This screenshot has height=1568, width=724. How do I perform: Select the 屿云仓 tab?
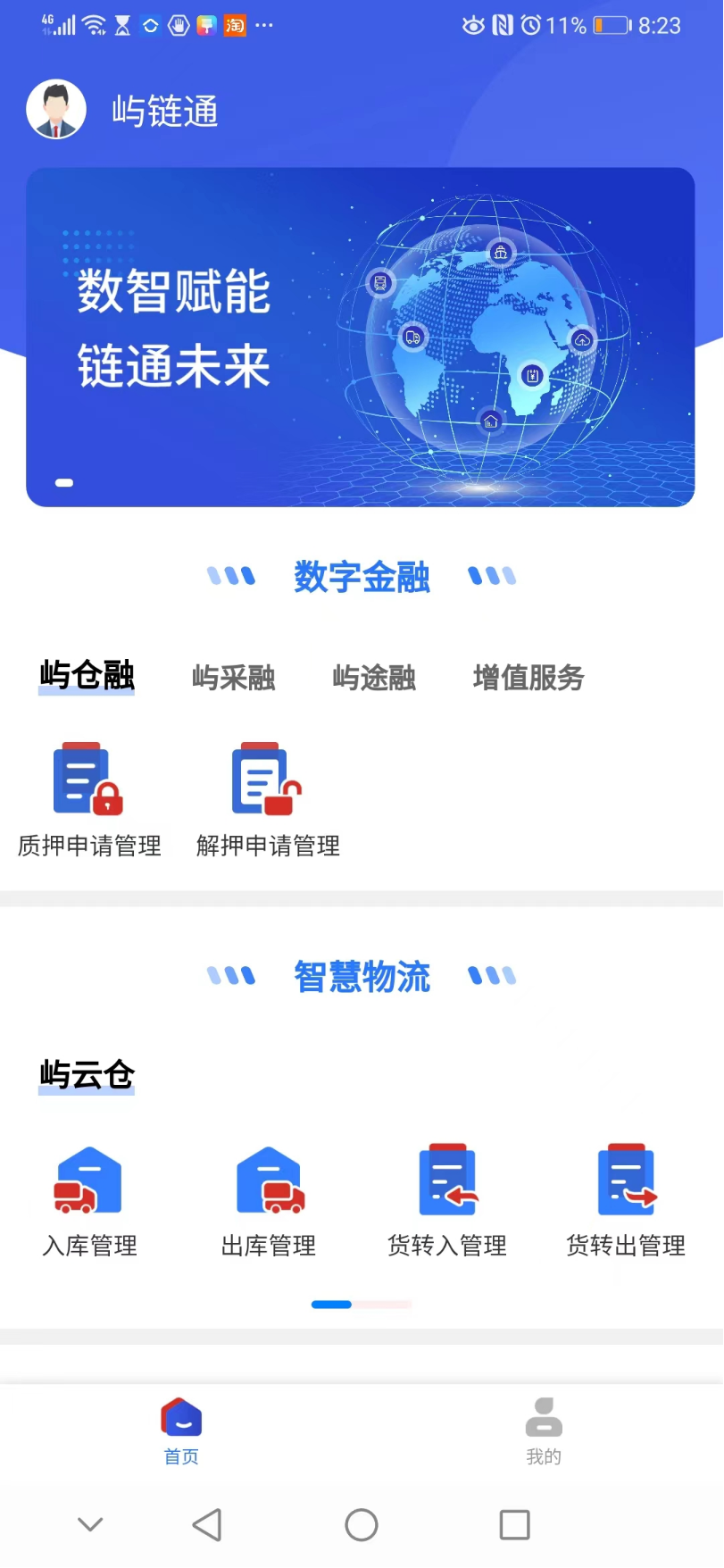(87, 1075)
